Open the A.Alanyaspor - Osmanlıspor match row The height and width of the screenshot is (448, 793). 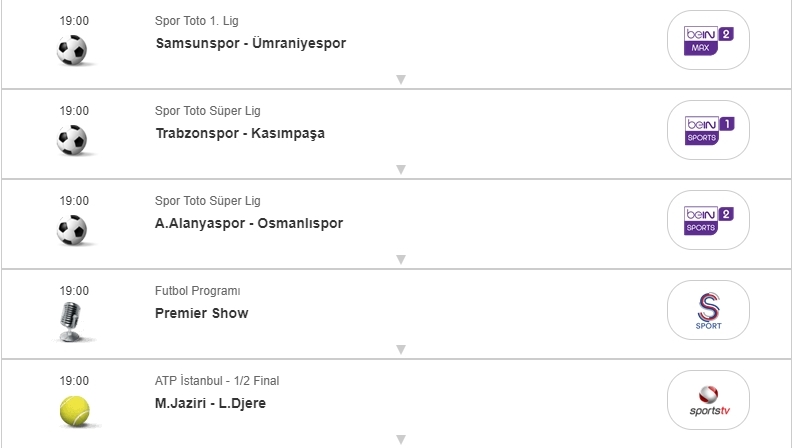pyautogui.click(x=249, y=223)
